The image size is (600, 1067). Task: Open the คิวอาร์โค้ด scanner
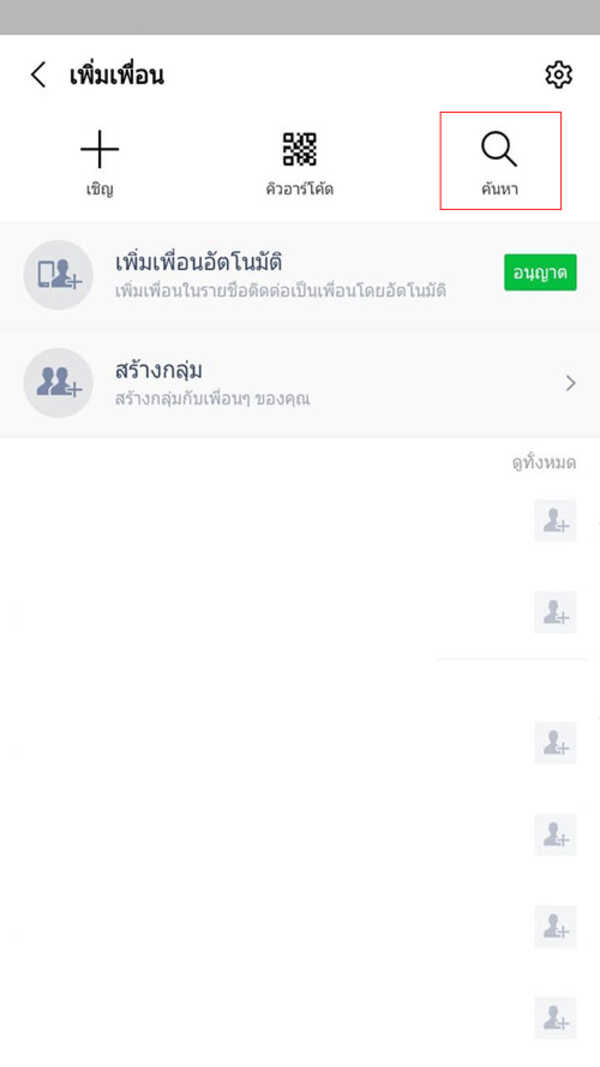(299, 162)
